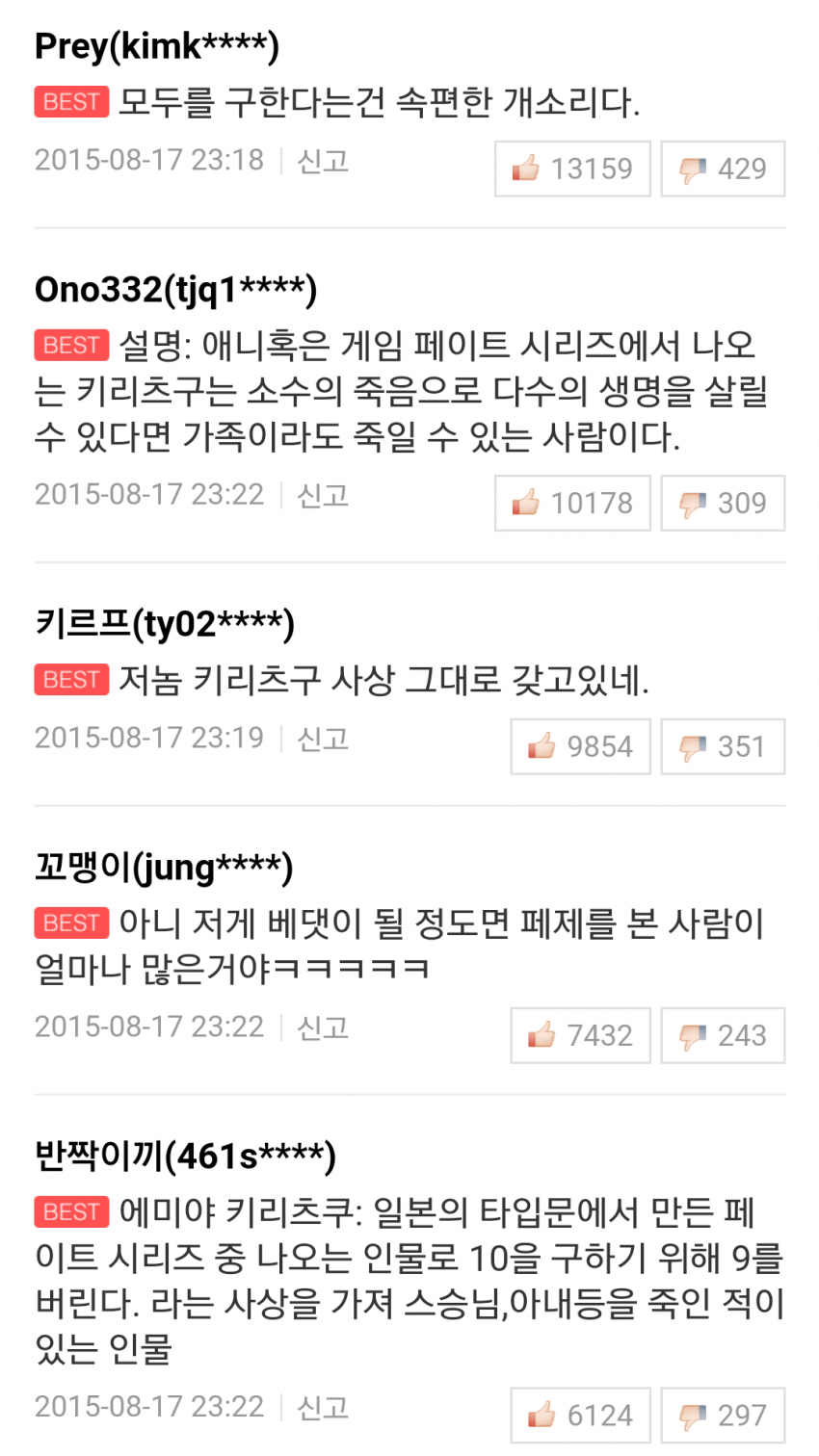Report 키르프's comment with 신고

pos(323,739)
